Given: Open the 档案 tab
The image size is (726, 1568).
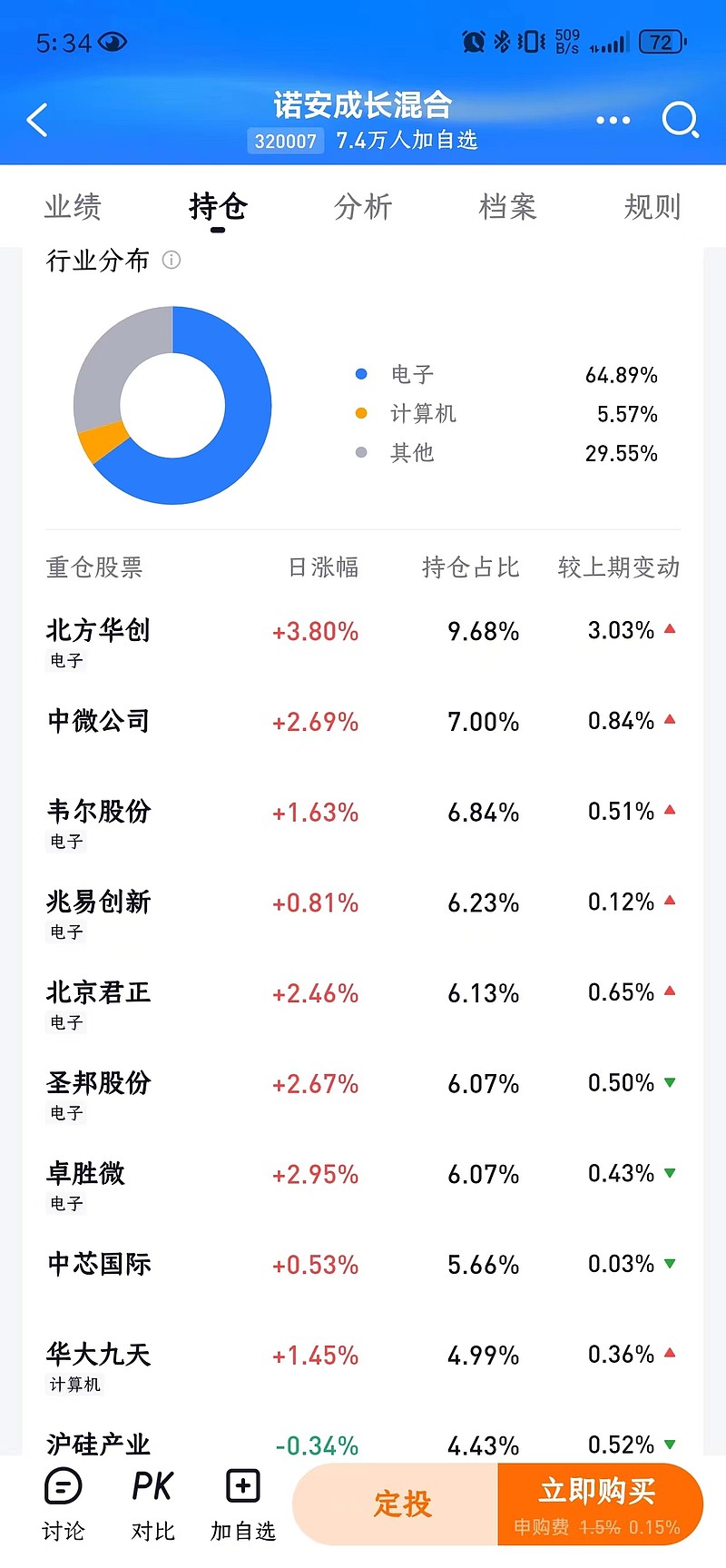Looking at the screenshot, I should (x=508, y=207).
